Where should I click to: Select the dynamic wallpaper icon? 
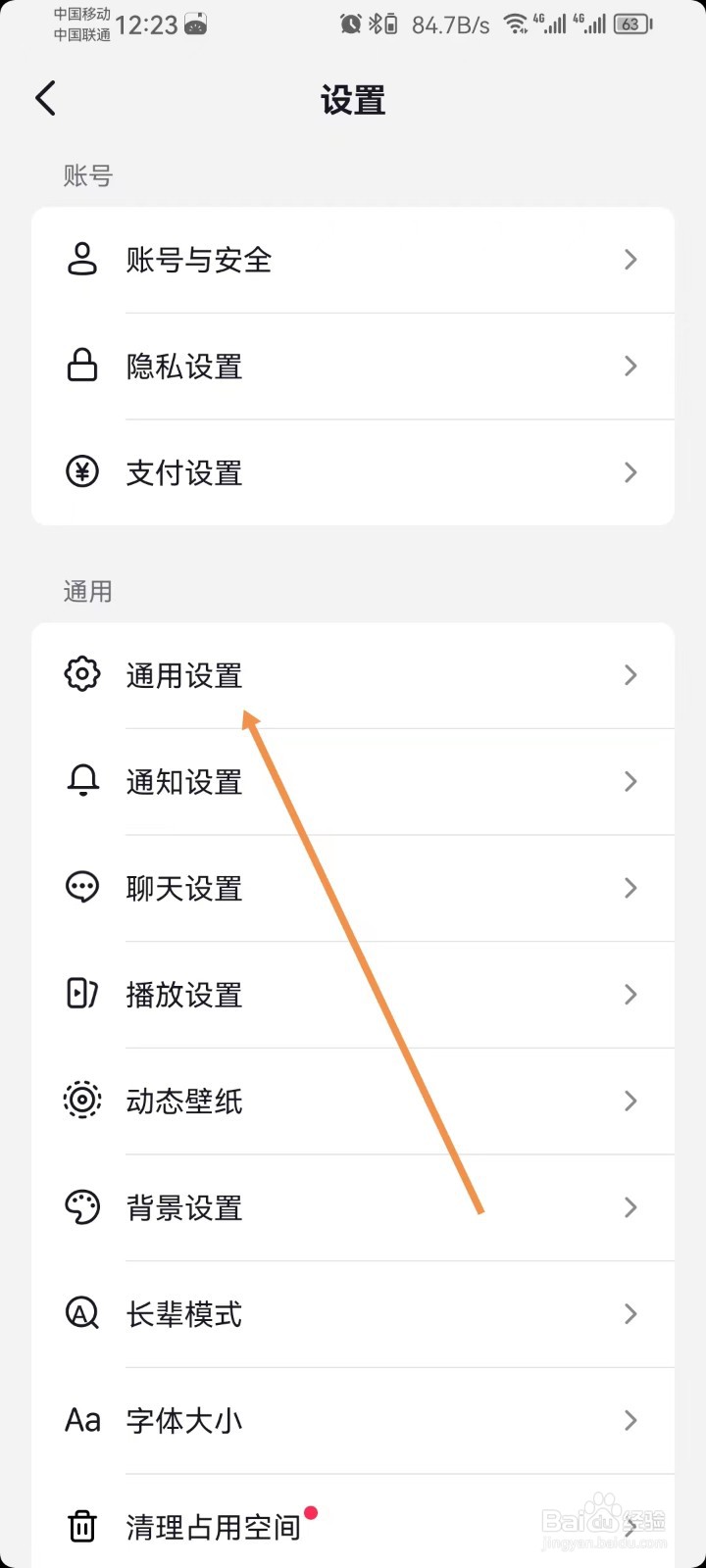[81, 1101]
